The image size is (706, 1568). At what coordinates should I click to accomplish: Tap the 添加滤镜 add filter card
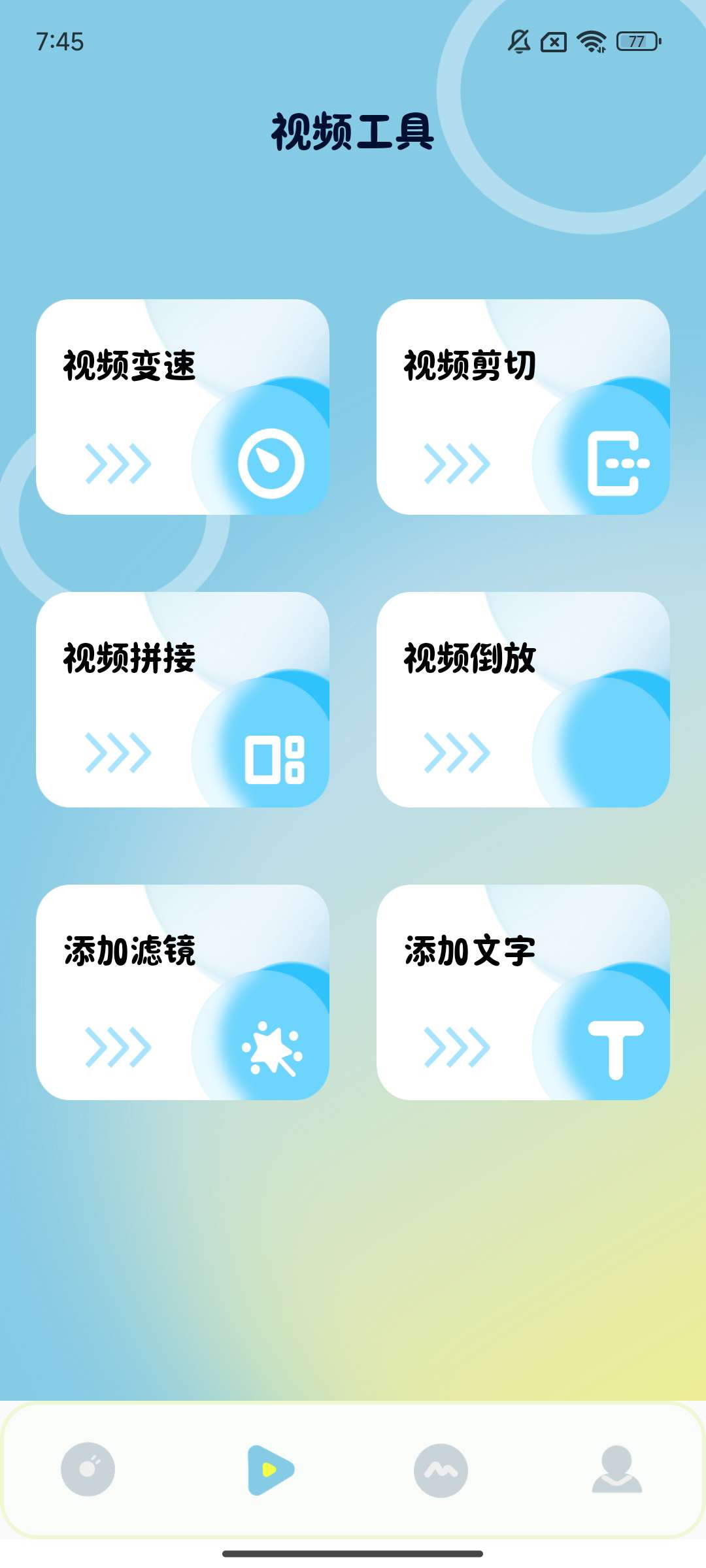coord(182,992)
